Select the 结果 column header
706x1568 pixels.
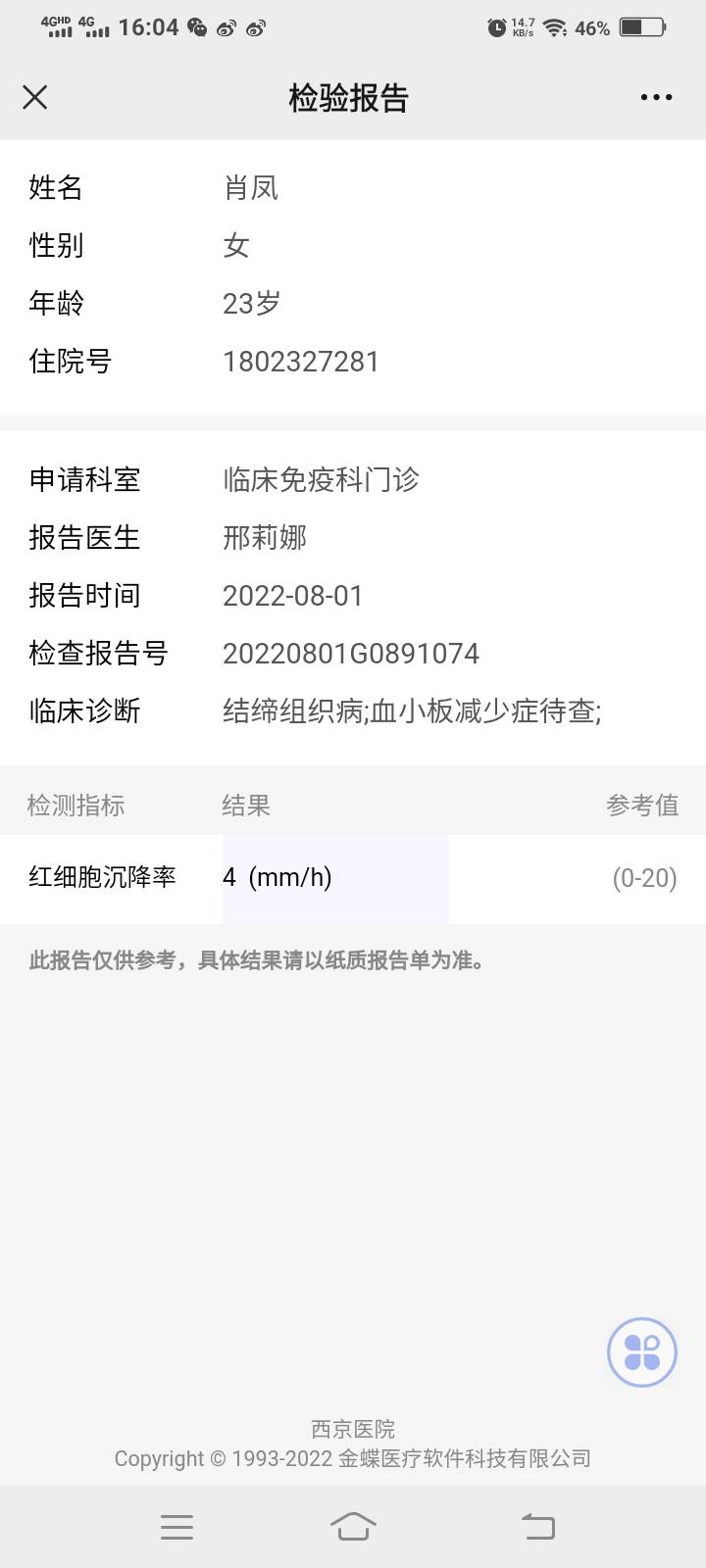(x=245, y=805)
